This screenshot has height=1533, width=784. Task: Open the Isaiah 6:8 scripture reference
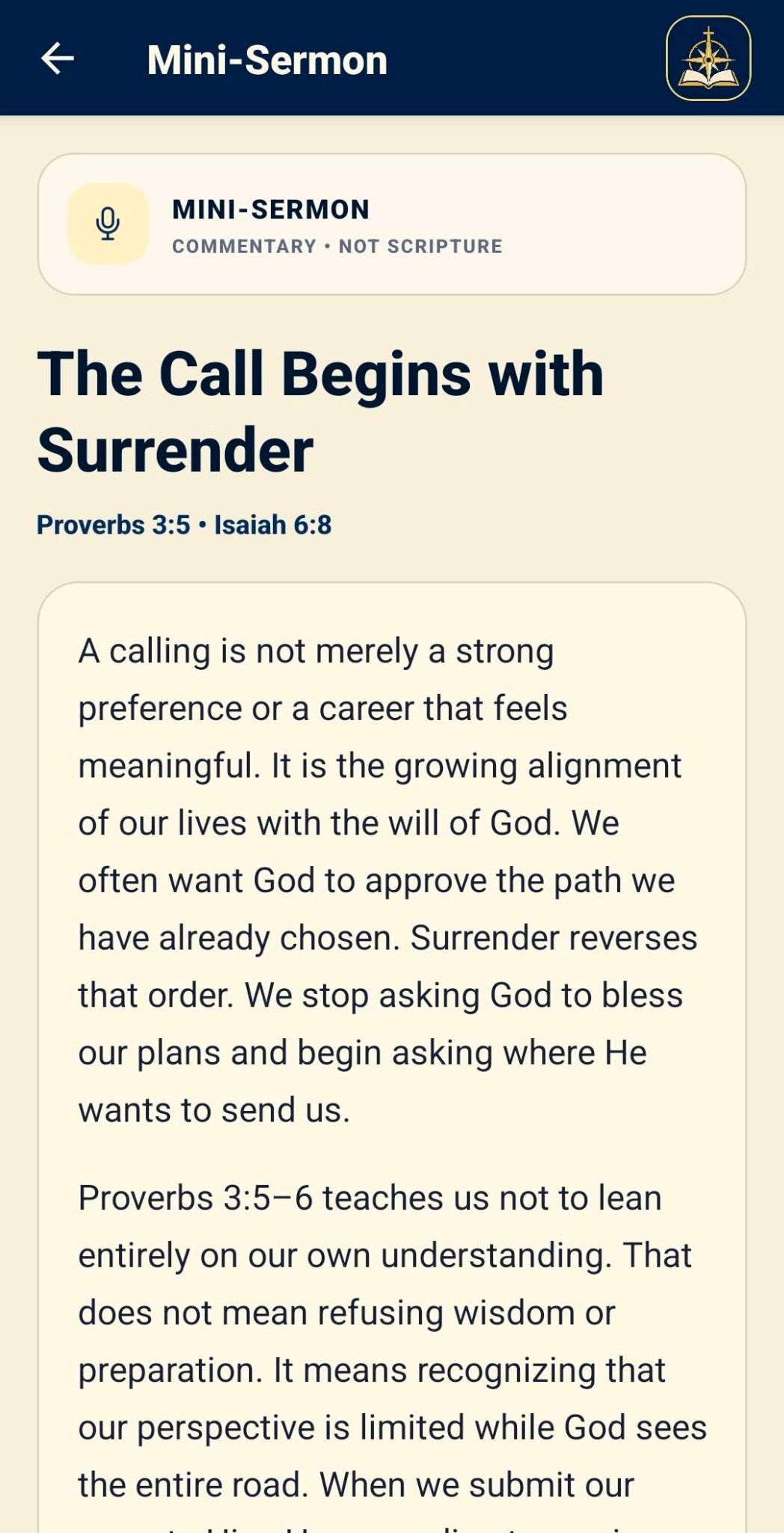coord(273,525)
